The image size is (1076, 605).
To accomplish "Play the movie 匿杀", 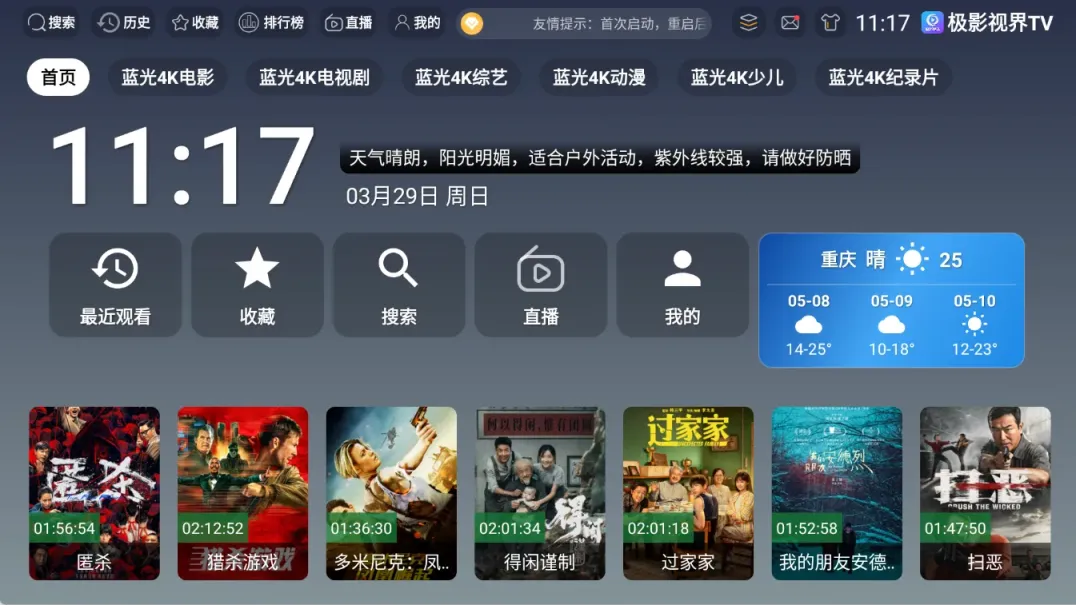I will (x=94, y=492).
